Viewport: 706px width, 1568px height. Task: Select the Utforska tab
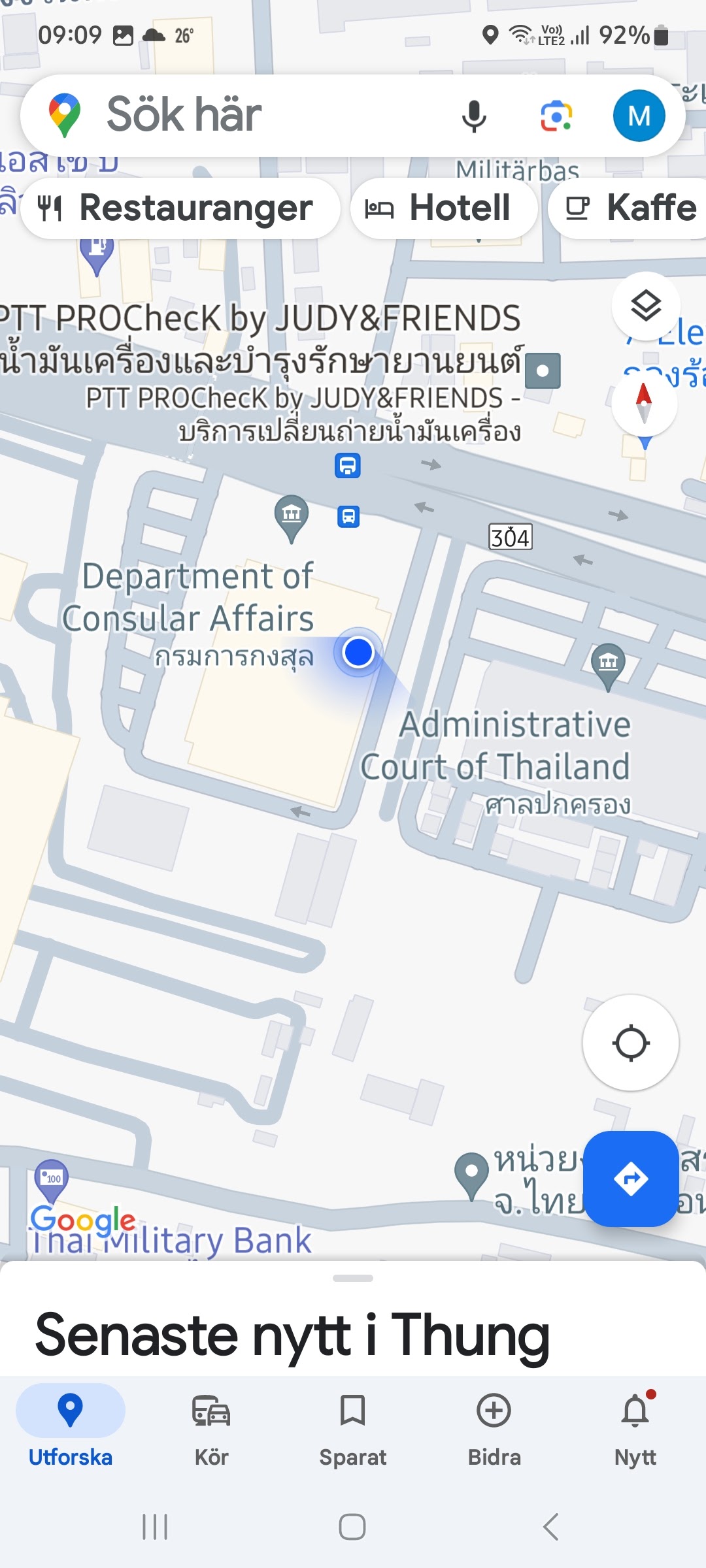pos(71,1428)
